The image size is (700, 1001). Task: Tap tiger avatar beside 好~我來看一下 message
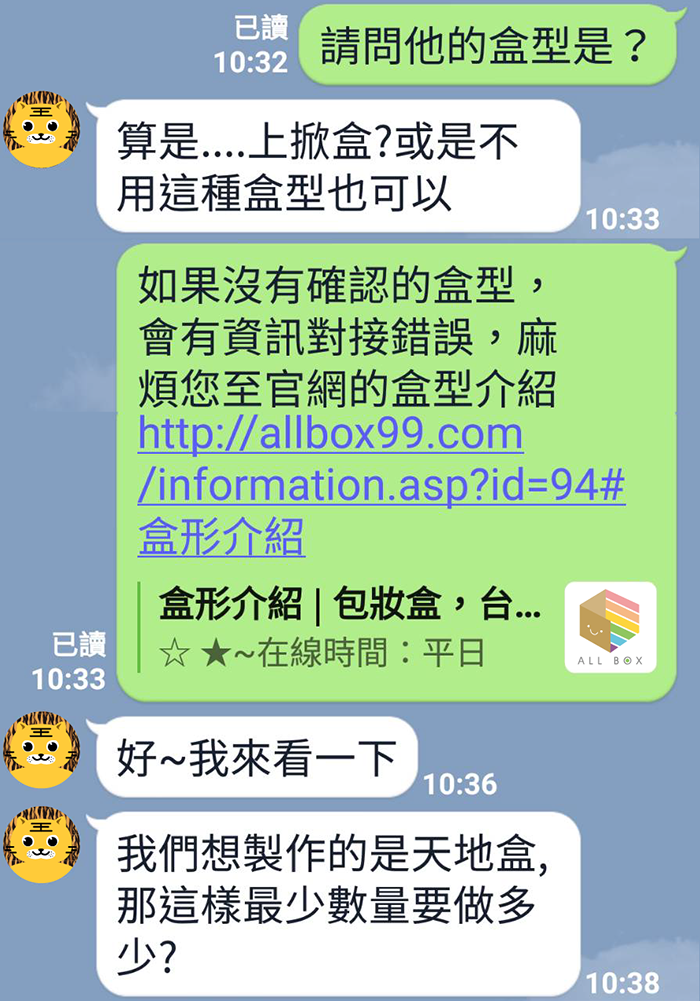[42, 749]
